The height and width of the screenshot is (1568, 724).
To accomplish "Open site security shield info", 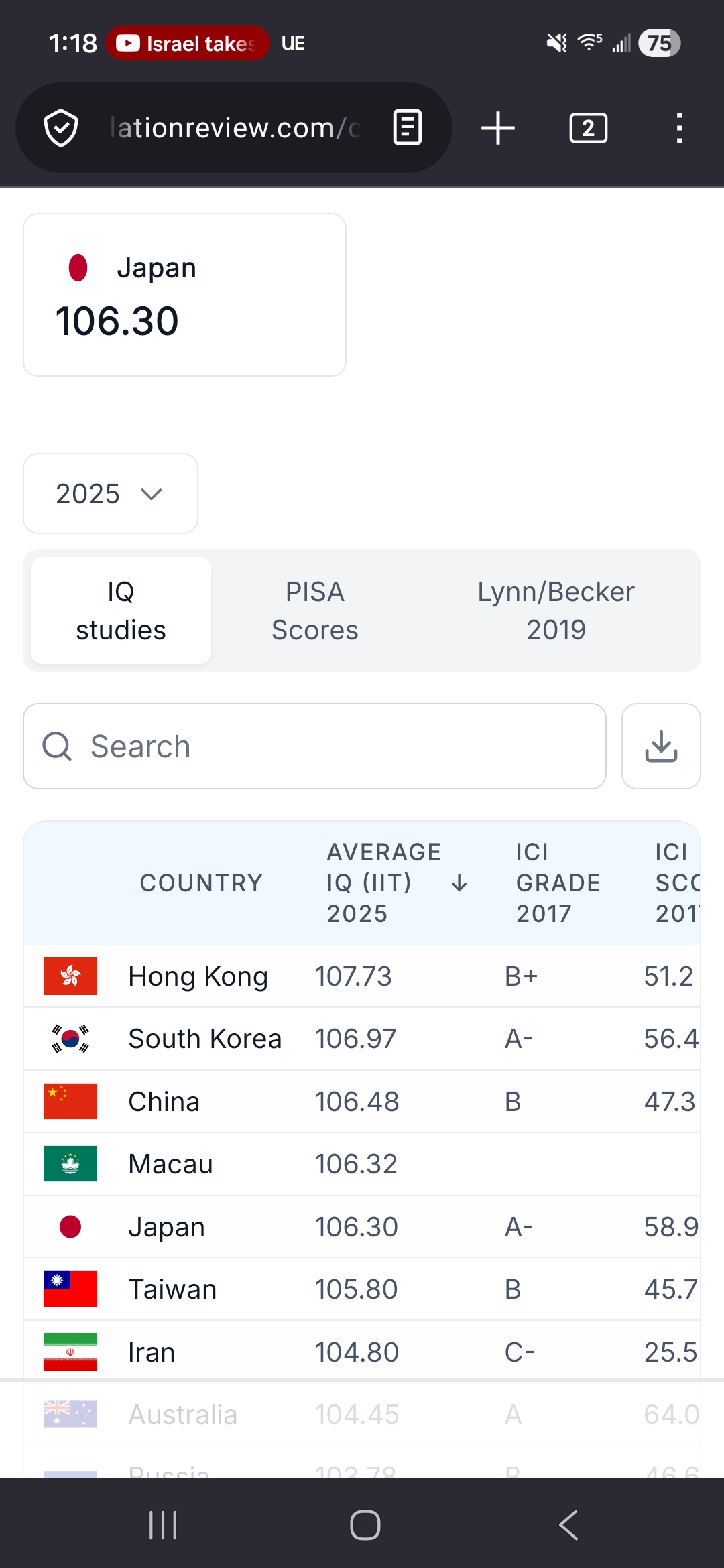I will coord(61,127).
